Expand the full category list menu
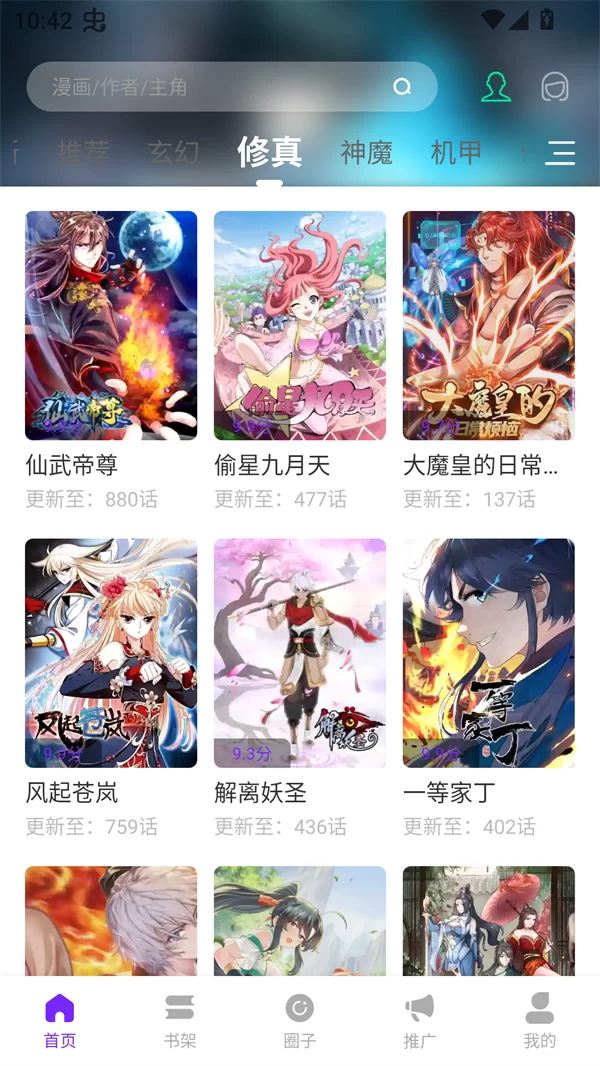This screenshot has height=1066, width=600. [x=560, y=153]
